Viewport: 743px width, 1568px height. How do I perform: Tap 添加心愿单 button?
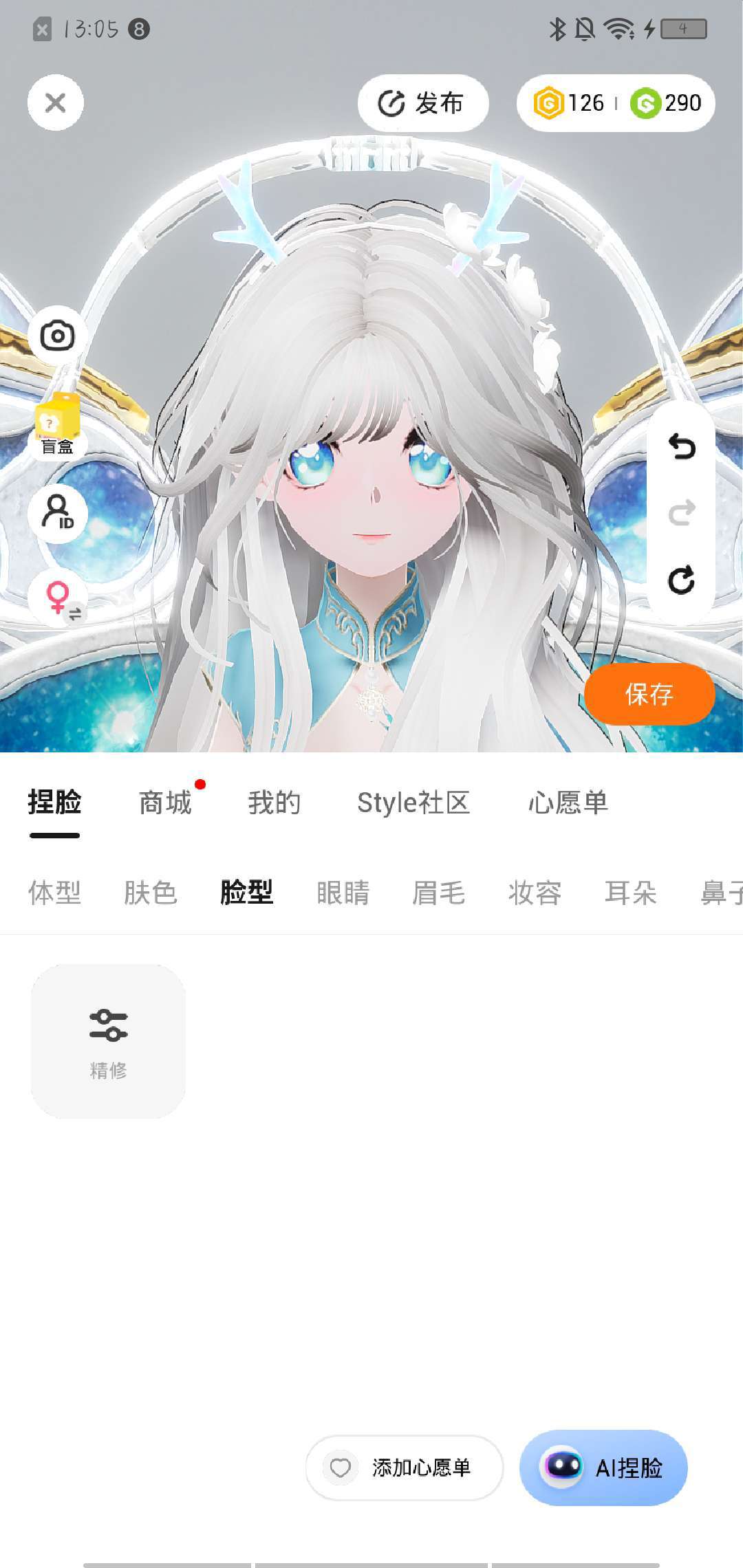click(x=405, y=1468)
